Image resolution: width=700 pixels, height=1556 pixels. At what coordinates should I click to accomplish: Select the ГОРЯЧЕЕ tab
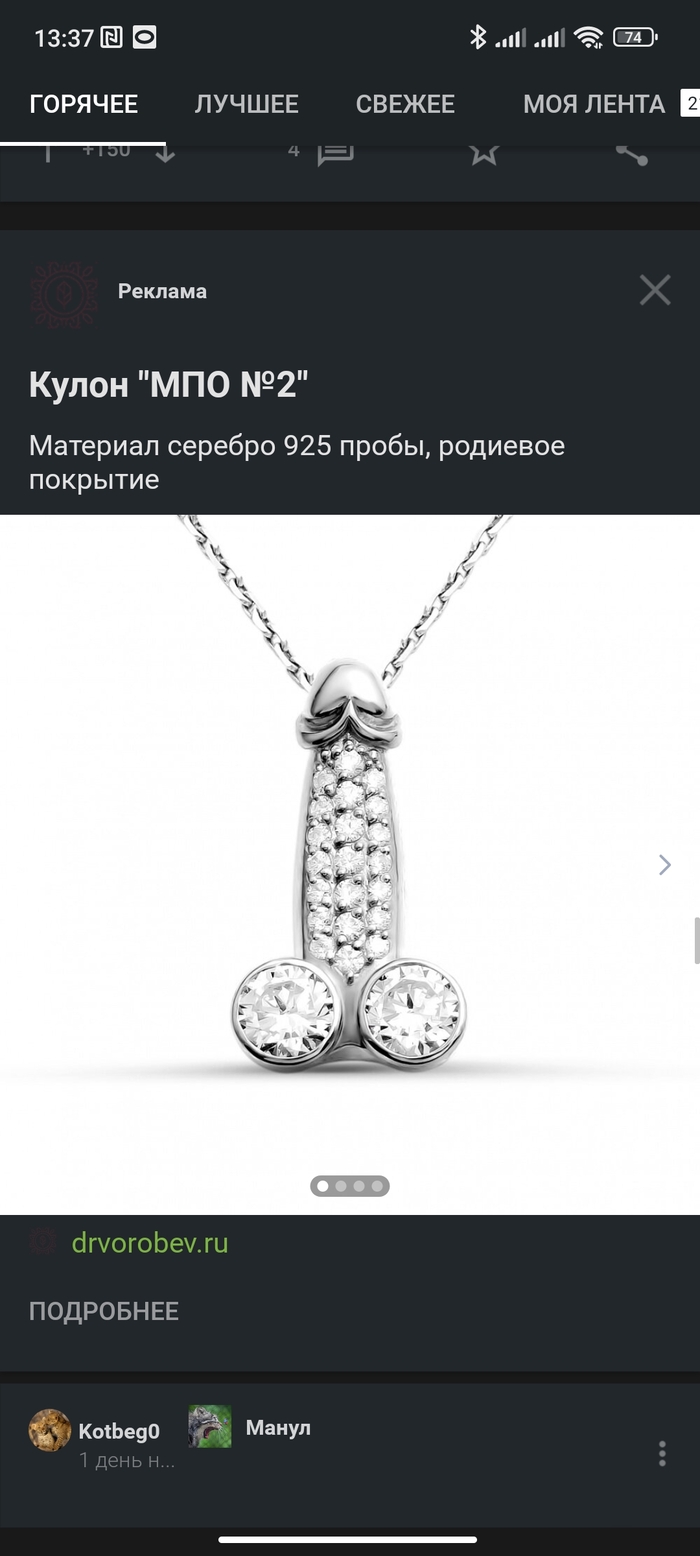click(x=83, y=104)
